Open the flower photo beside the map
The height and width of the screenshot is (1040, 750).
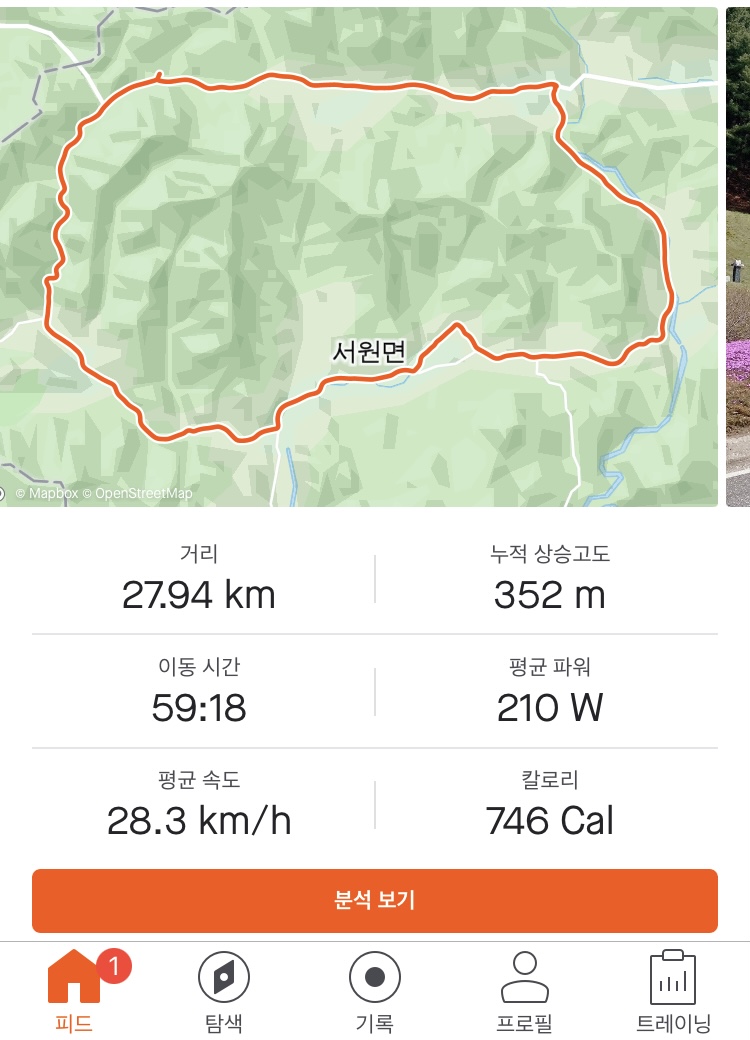(x=738, y=256)
